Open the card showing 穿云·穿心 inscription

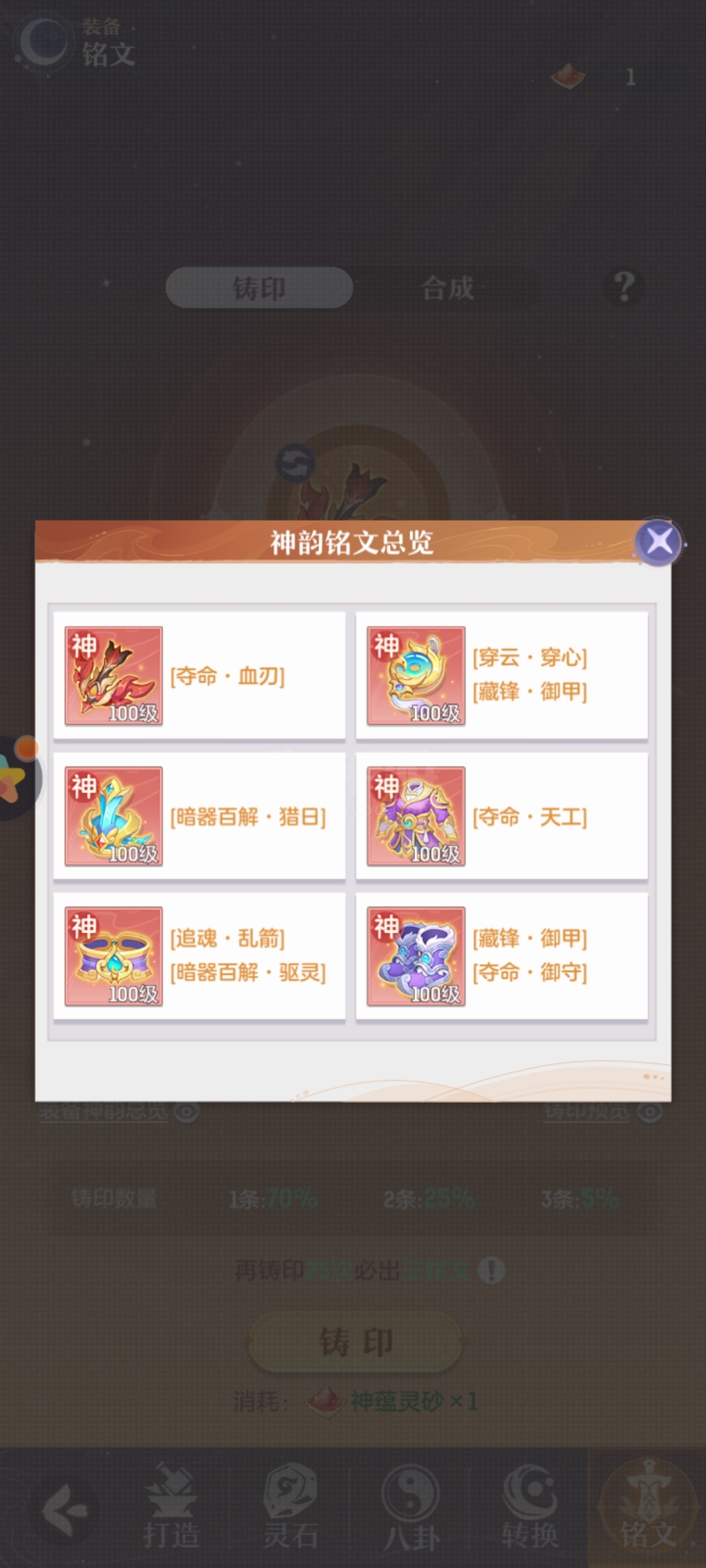point(501,676)
